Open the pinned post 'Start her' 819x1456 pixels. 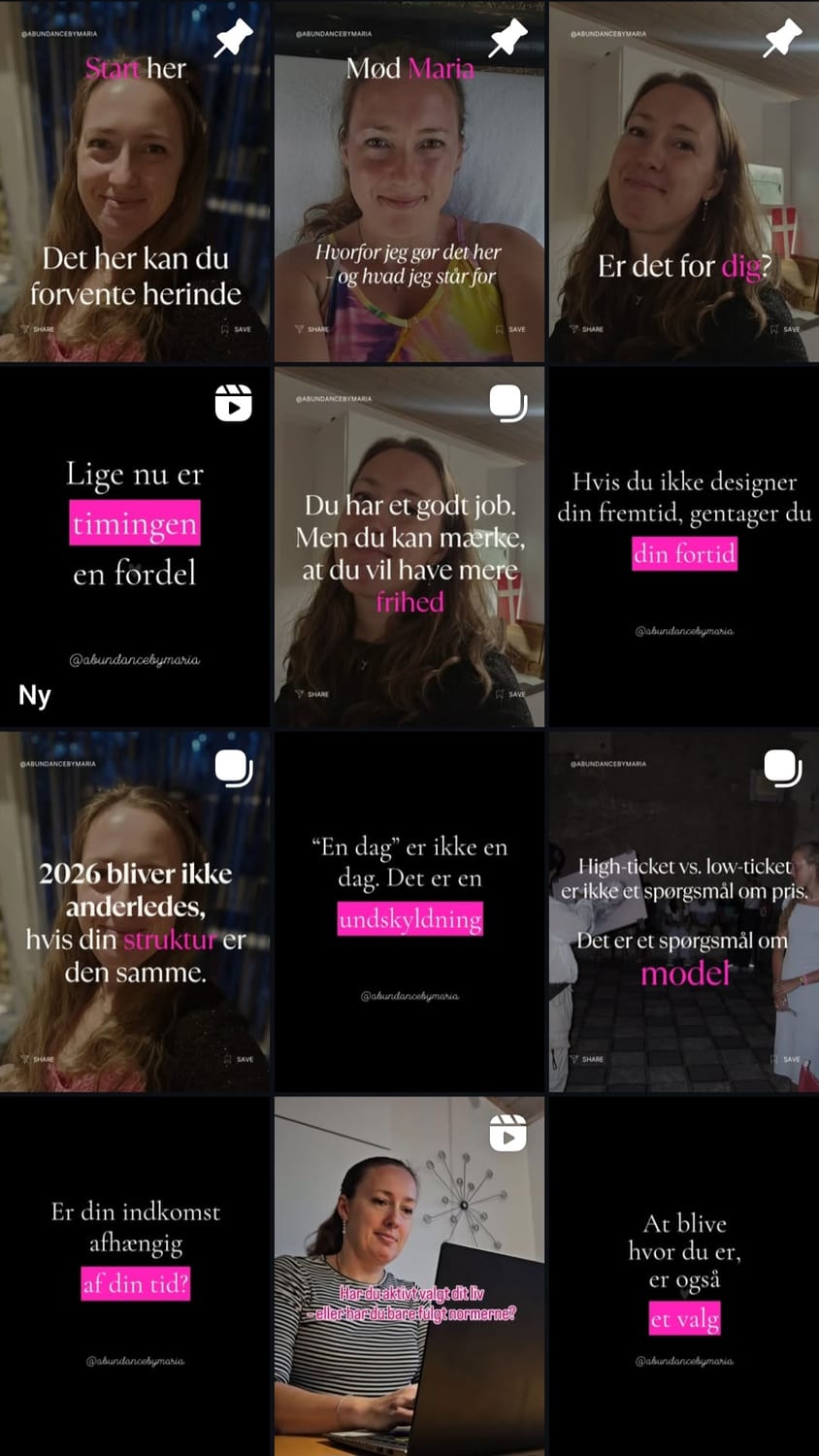tap(135, 182)
